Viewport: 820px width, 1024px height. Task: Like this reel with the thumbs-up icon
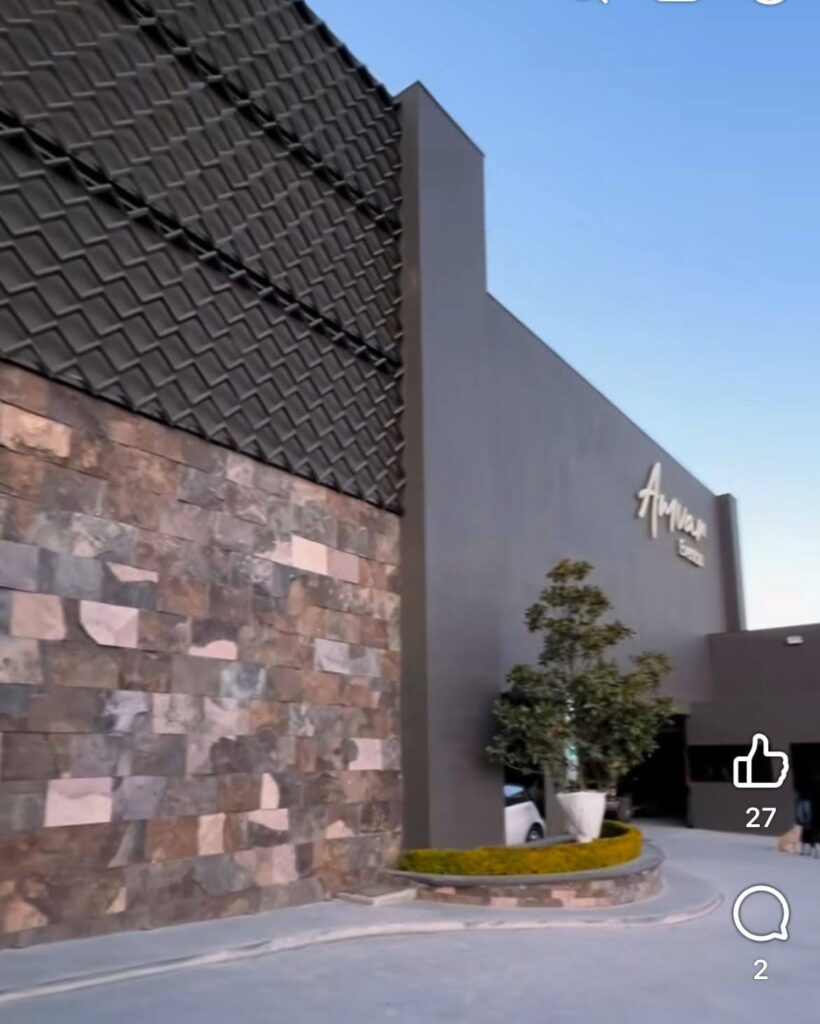pos(761,761)
